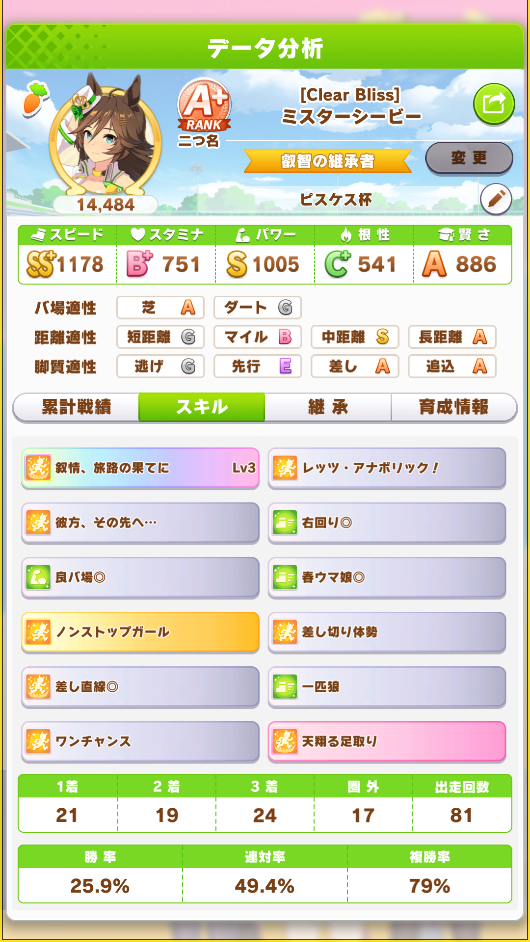The width and height of the screenshot is (530, 942).
Task: Edit the comment with the pencil icon
Action: (x=496, y=199)
